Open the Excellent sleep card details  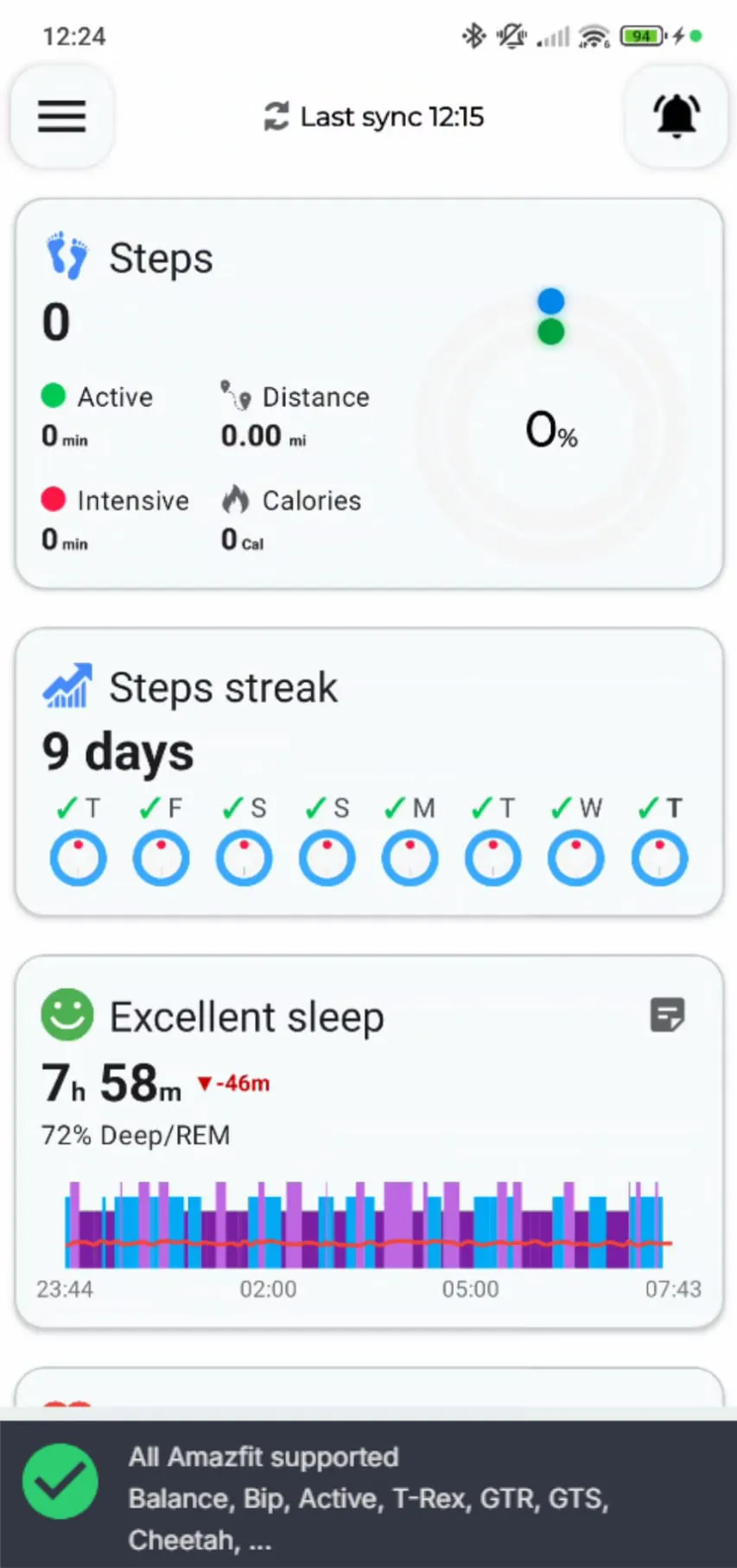coord(368,1141)
